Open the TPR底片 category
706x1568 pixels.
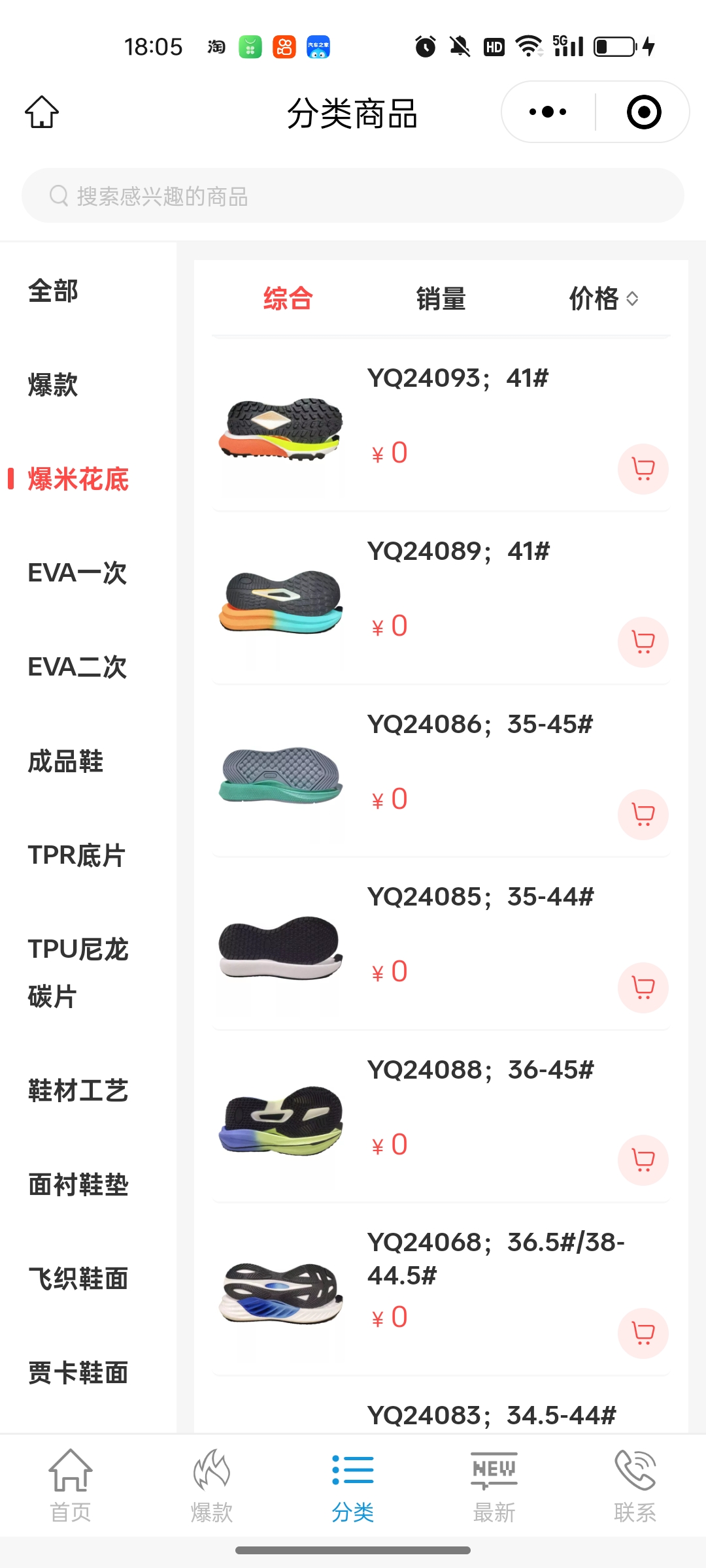click(76, 856)
